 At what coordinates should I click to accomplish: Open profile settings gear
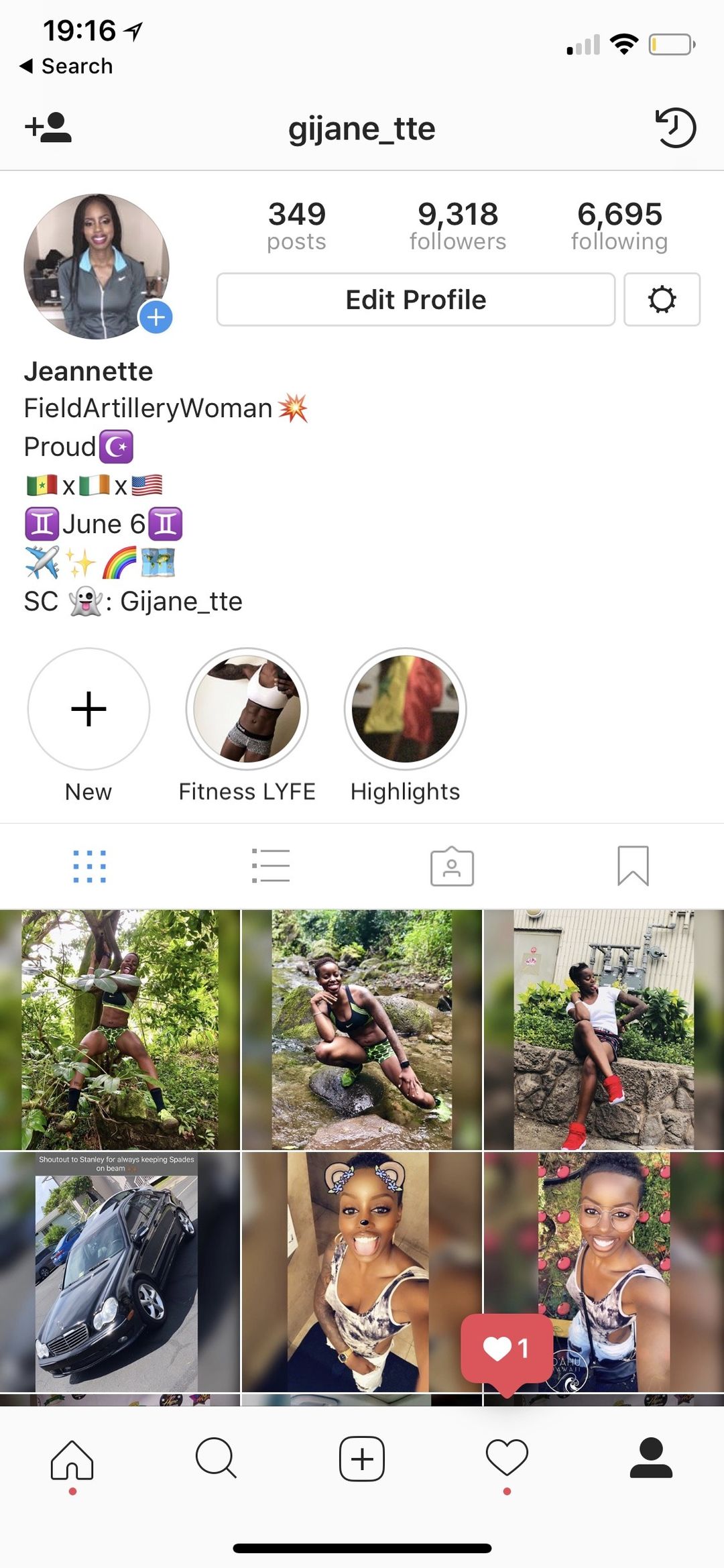tap(662, 299)
